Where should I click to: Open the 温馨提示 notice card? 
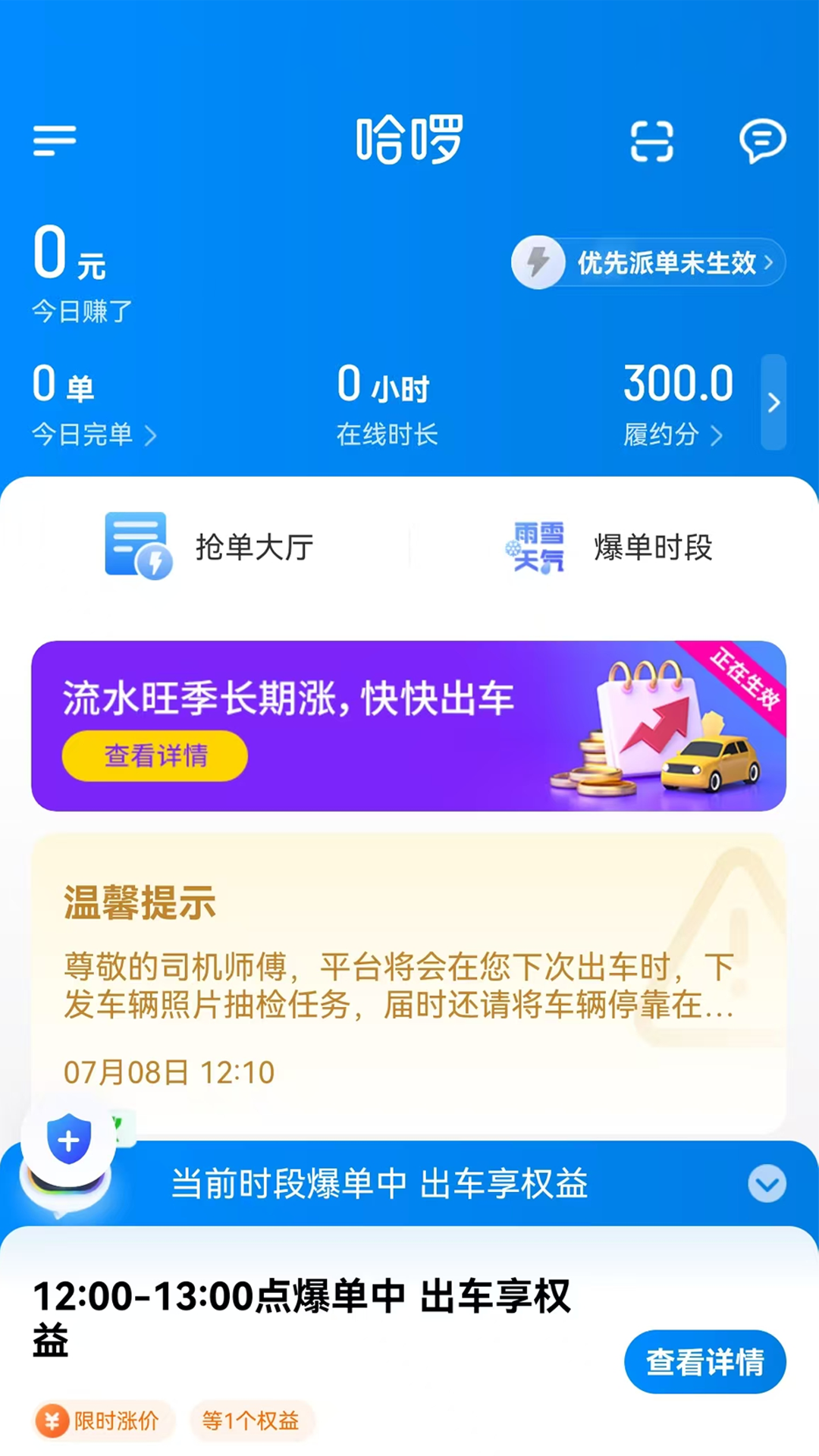coord(409,971)
